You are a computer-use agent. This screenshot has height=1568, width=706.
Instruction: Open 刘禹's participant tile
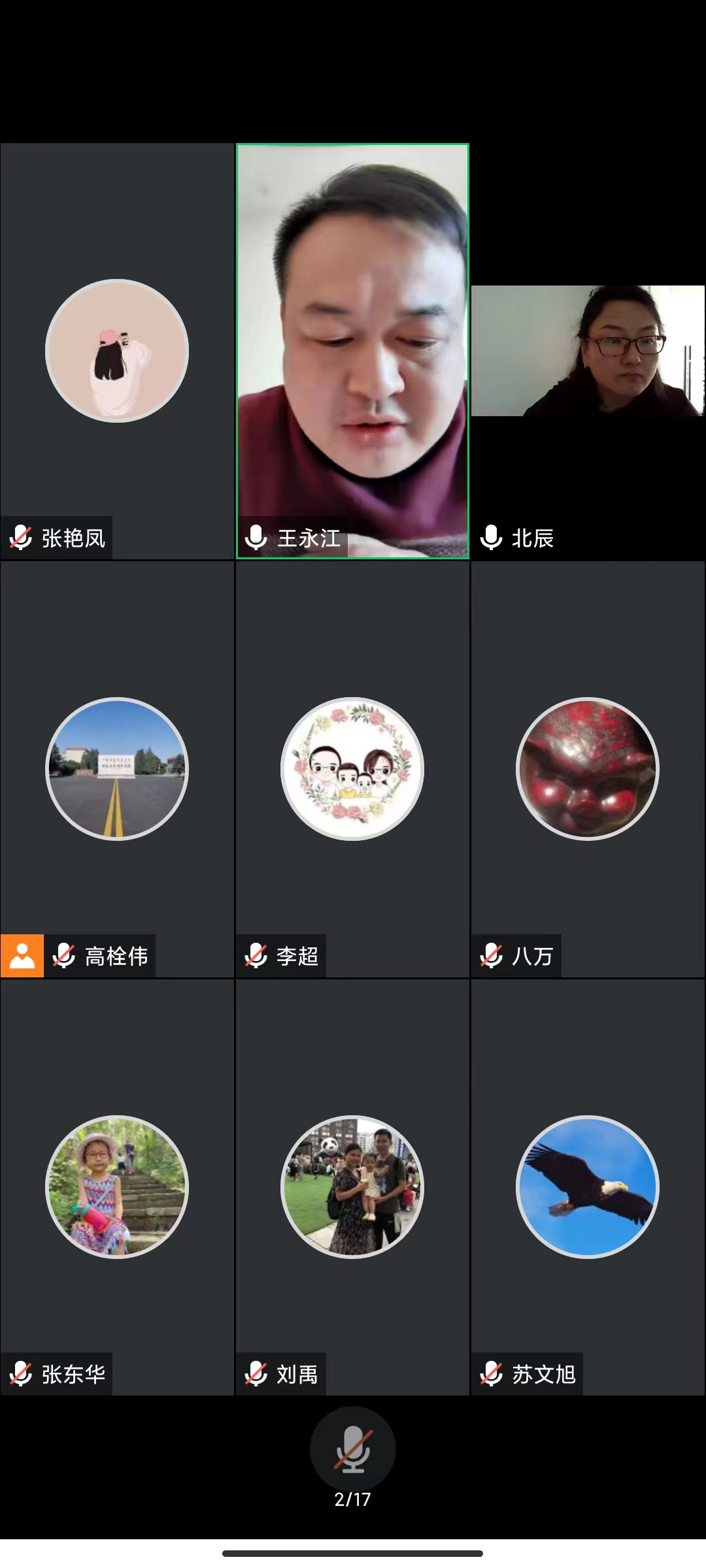point(352,1187)
